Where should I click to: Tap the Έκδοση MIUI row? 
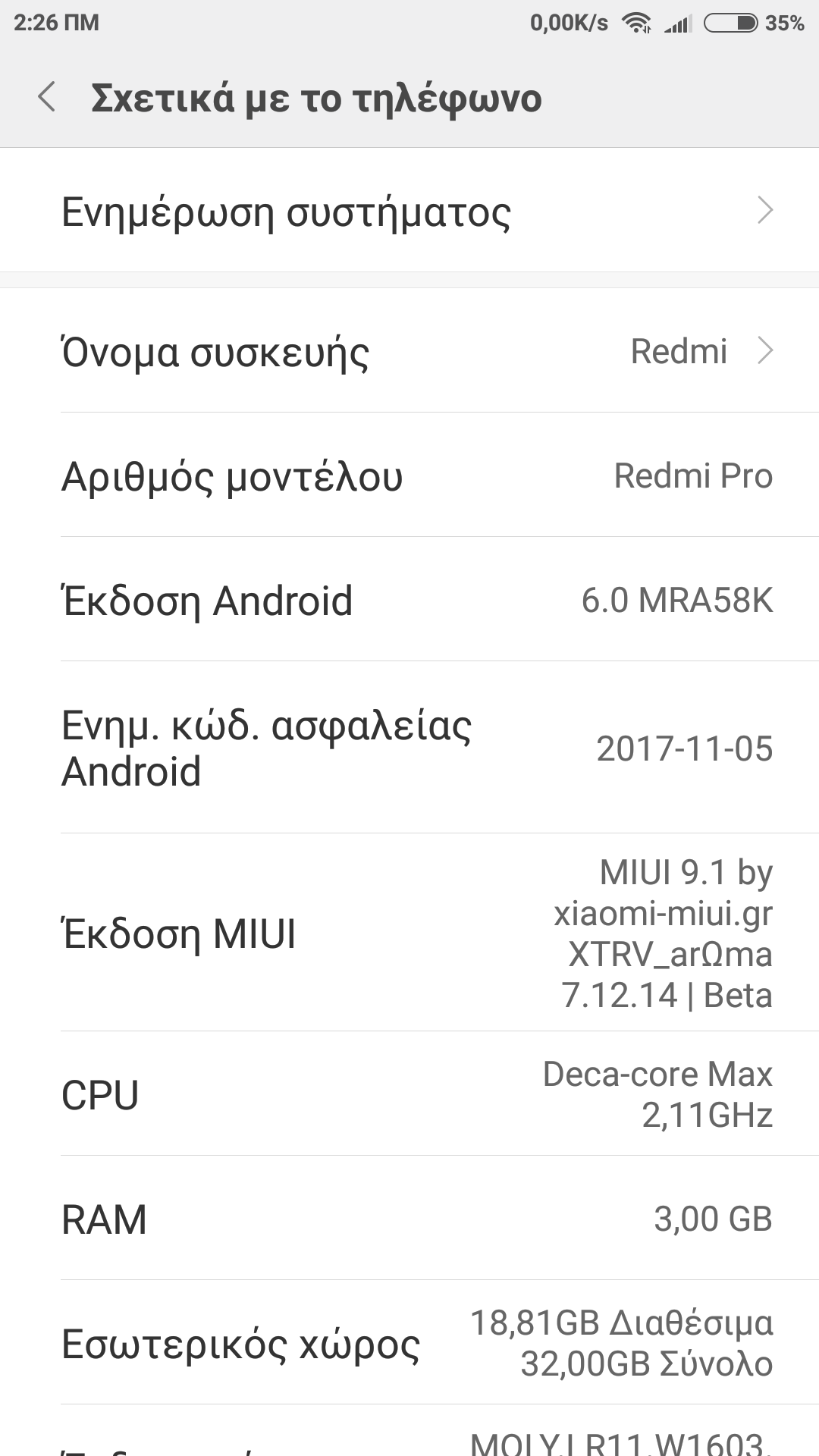pos(409,933)
